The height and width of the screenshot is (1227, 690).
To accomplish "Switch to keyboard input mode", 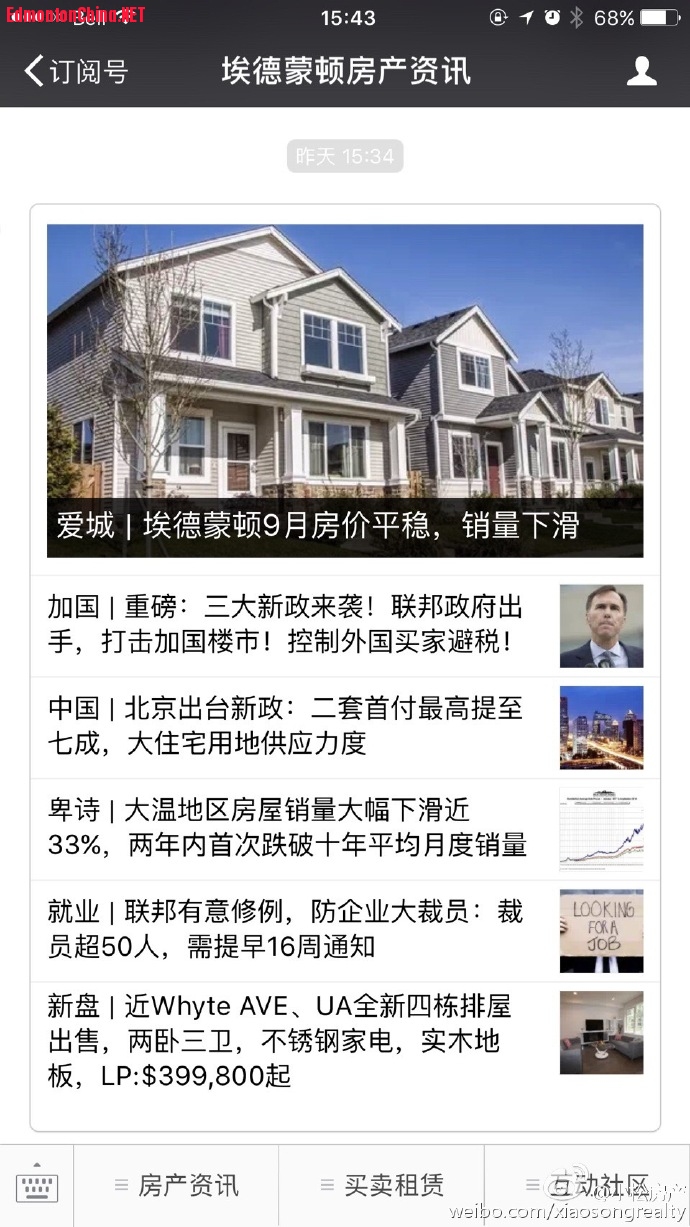I will point(37,1187).
